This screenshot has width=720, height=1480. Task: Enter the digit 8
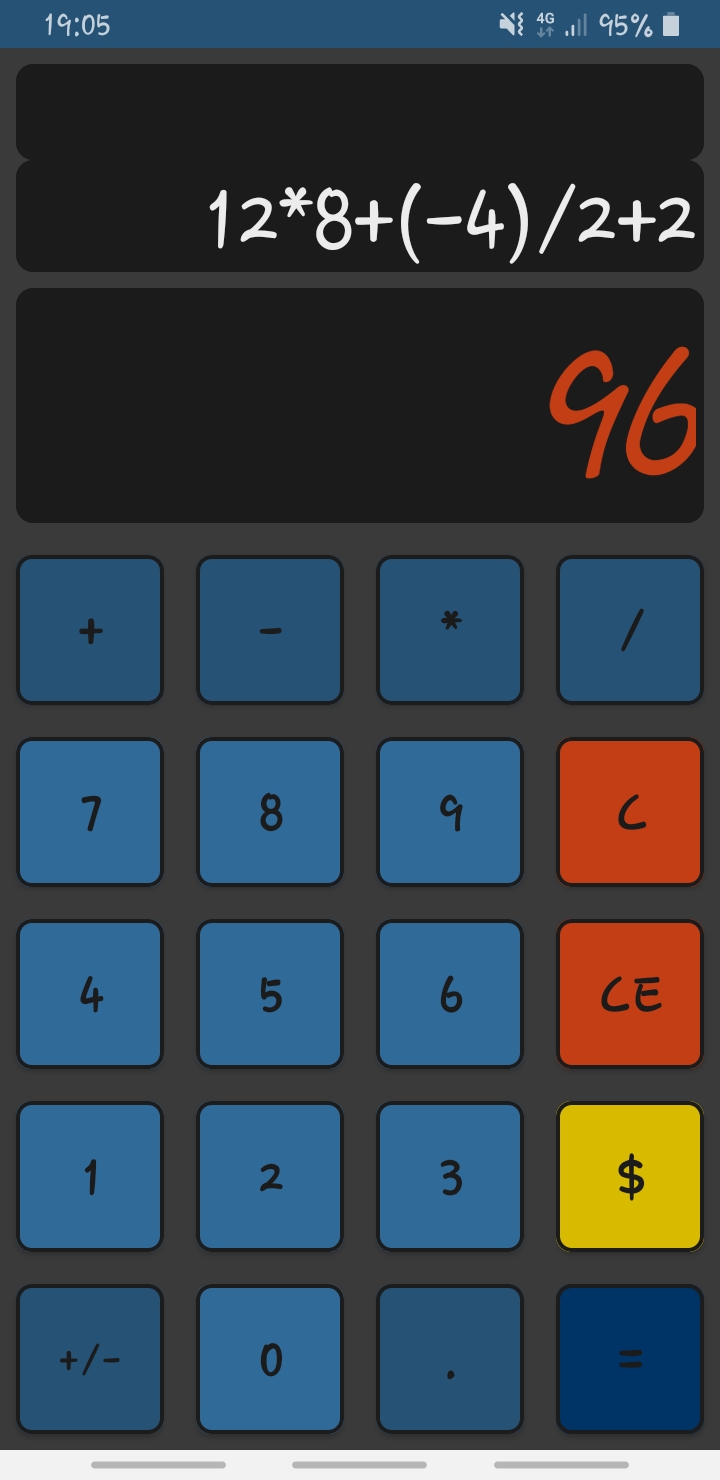click(x=270, y=812)
